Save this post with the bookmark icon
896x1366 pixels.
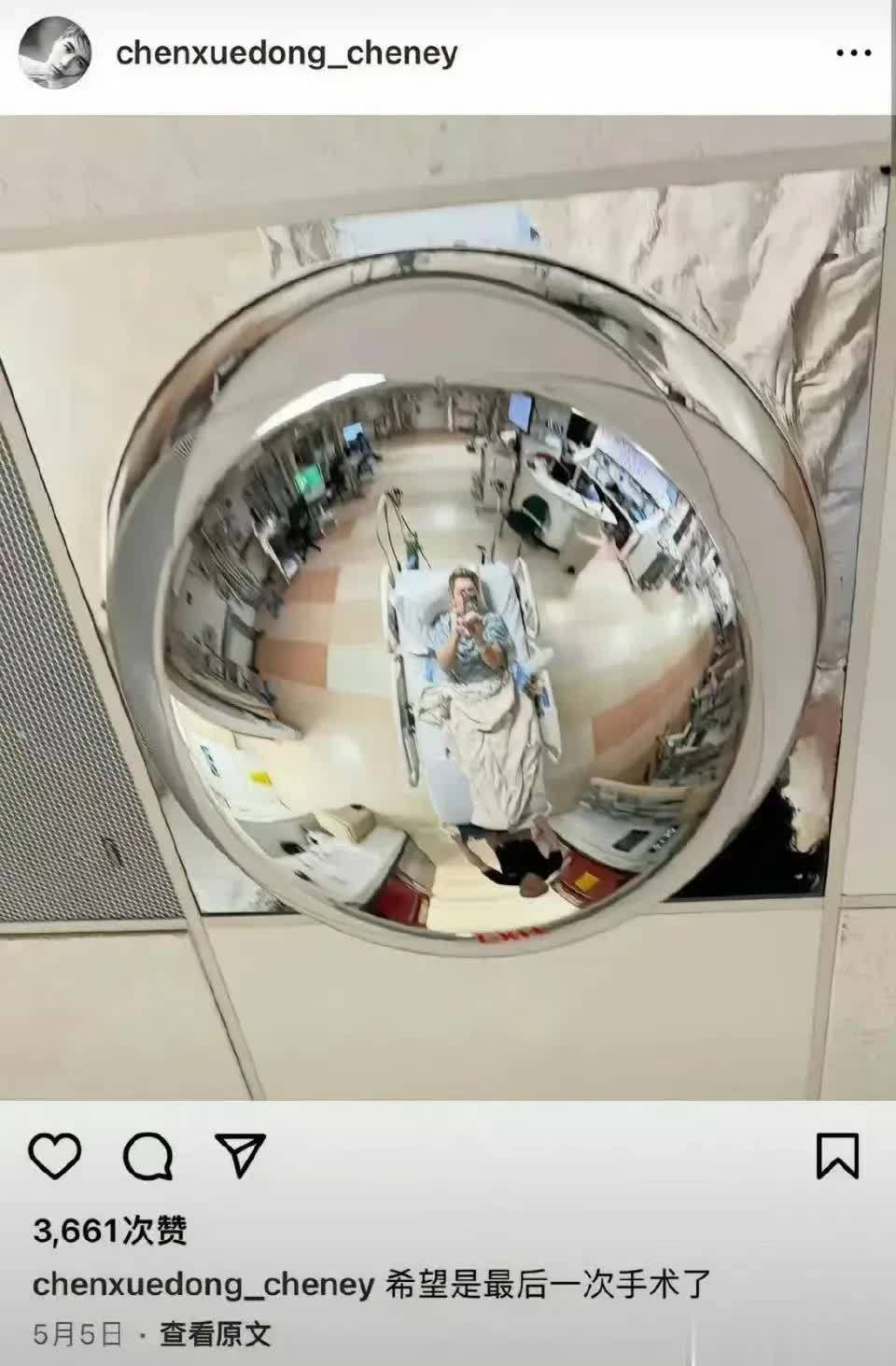click(x=837, y=1156)
